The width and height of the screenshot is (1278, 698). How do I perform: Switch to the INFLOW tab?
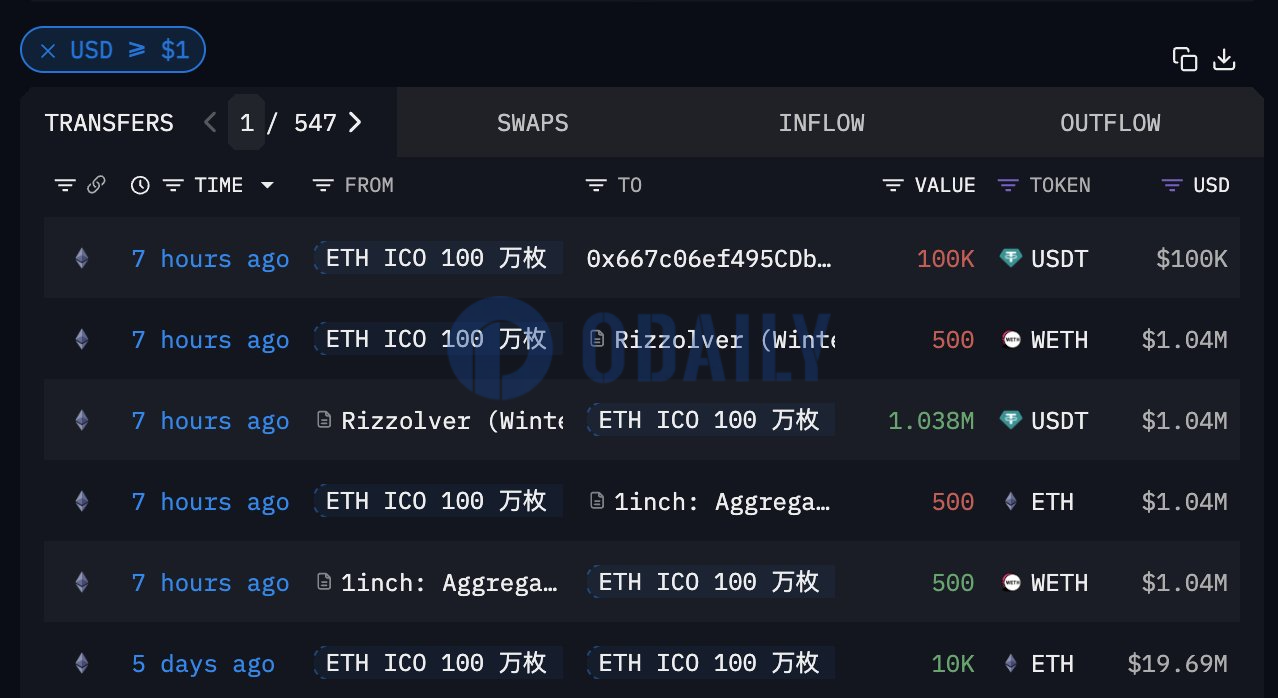click(821, 123)
